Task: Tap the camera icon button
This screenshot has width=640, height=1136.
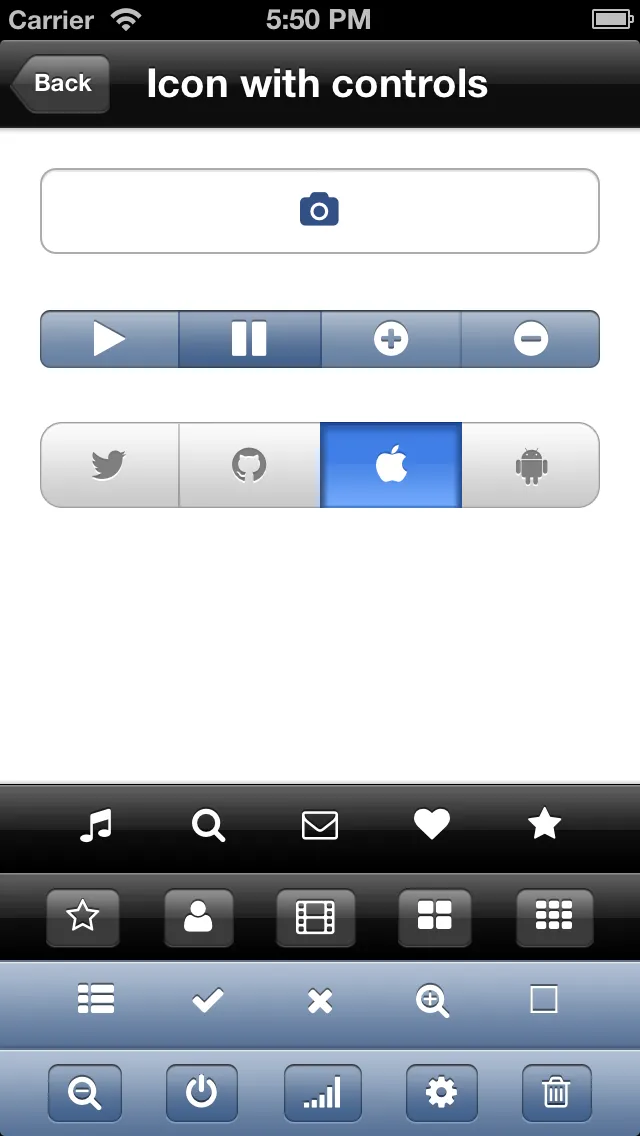Action: (x=319, y=211)
